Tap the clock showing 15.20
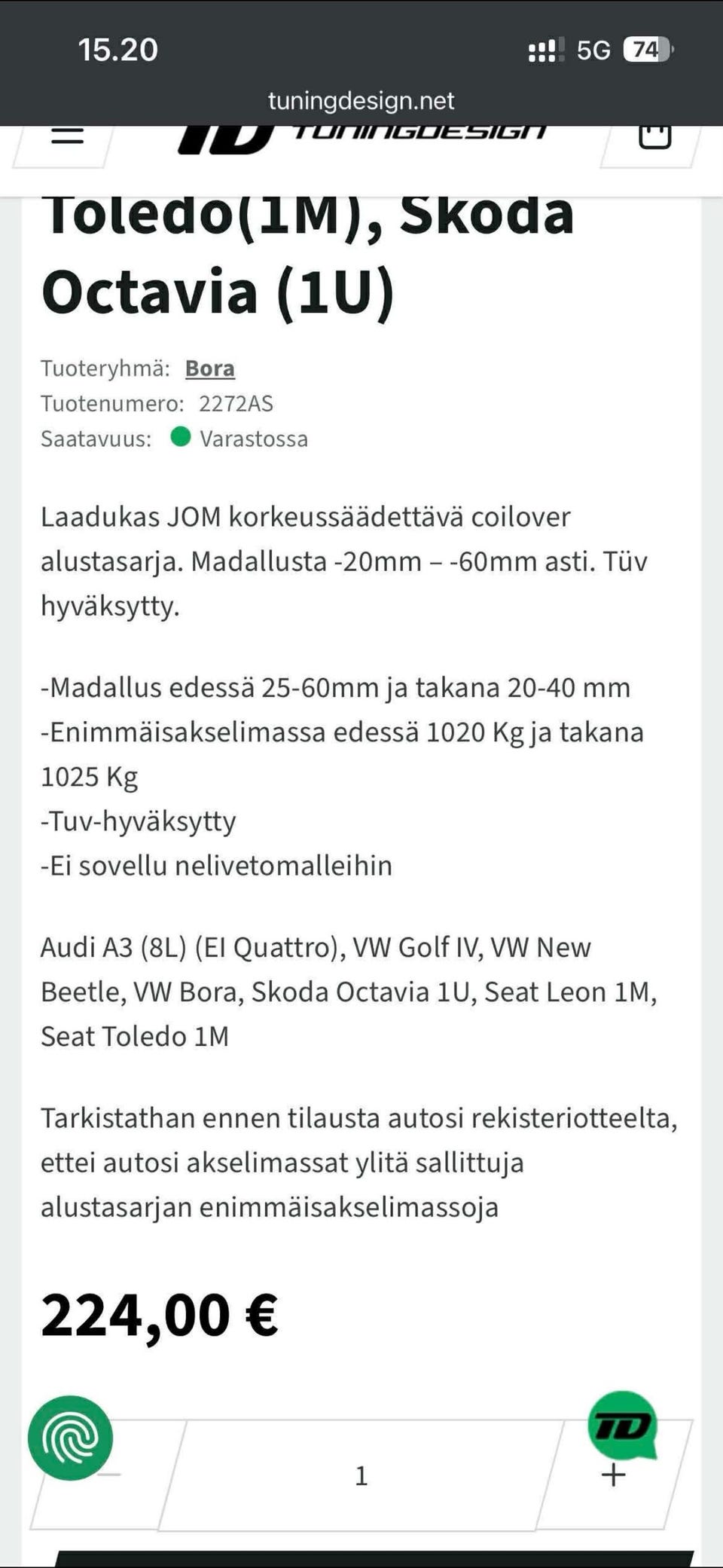This screenshot has height=1568, width=723. (118, 48)
